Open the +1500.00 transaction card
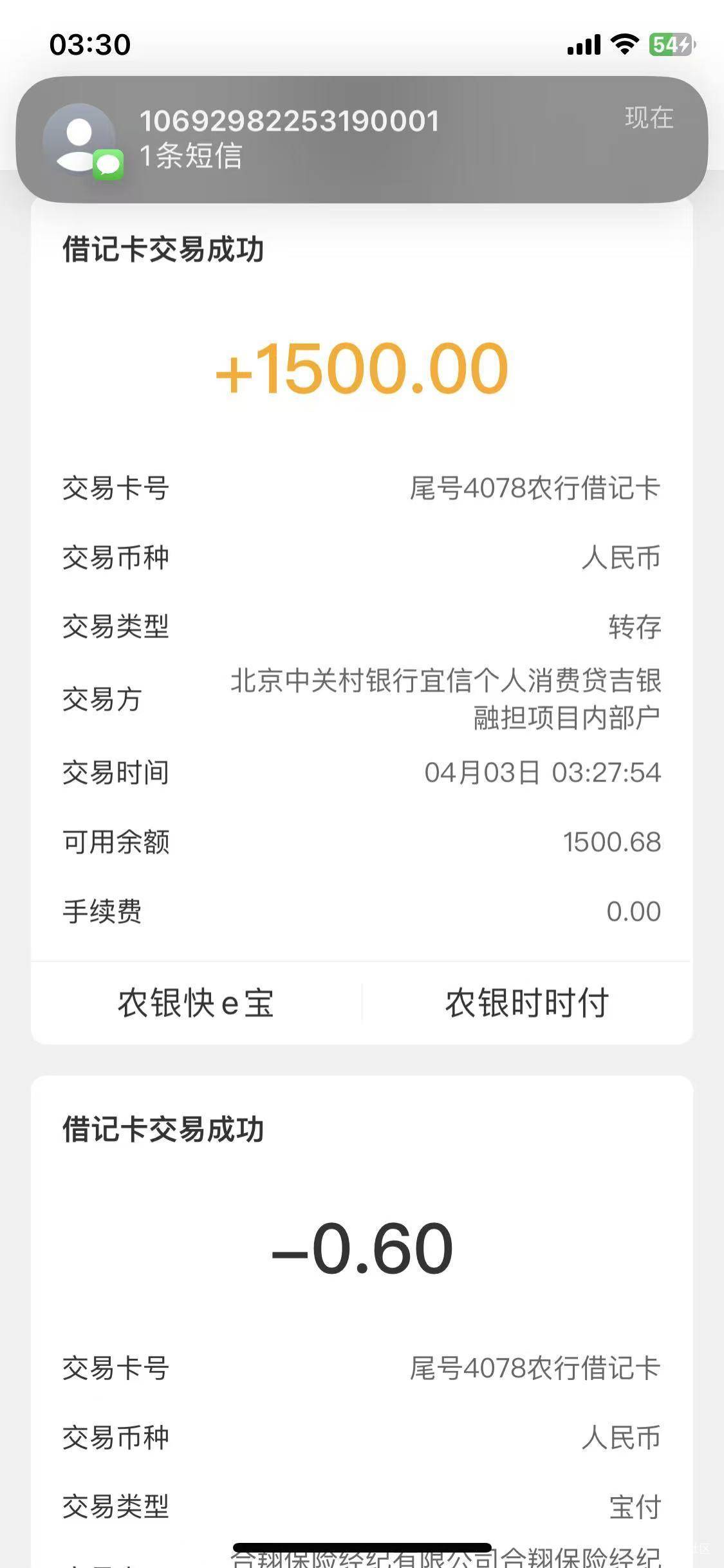The image size is (724, 1568). [x=362, y=368]
